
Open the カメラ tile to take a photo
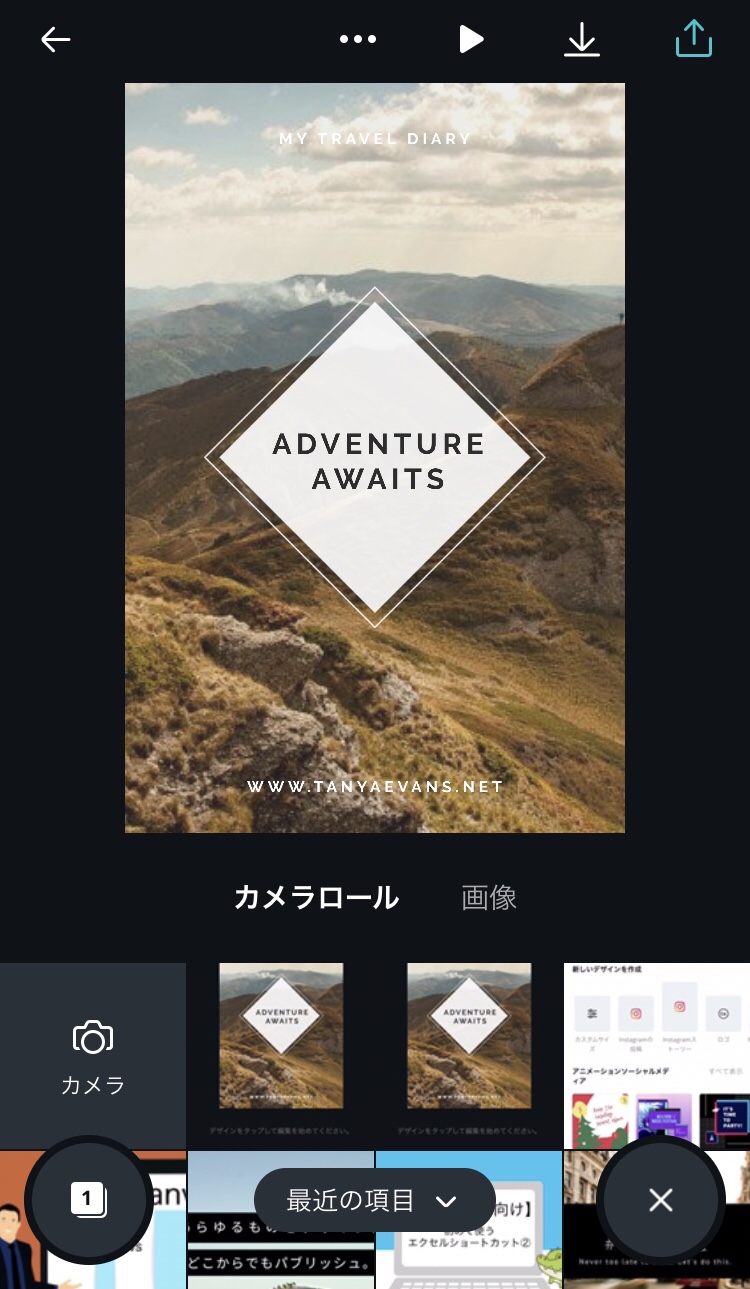click(93, 1056)
